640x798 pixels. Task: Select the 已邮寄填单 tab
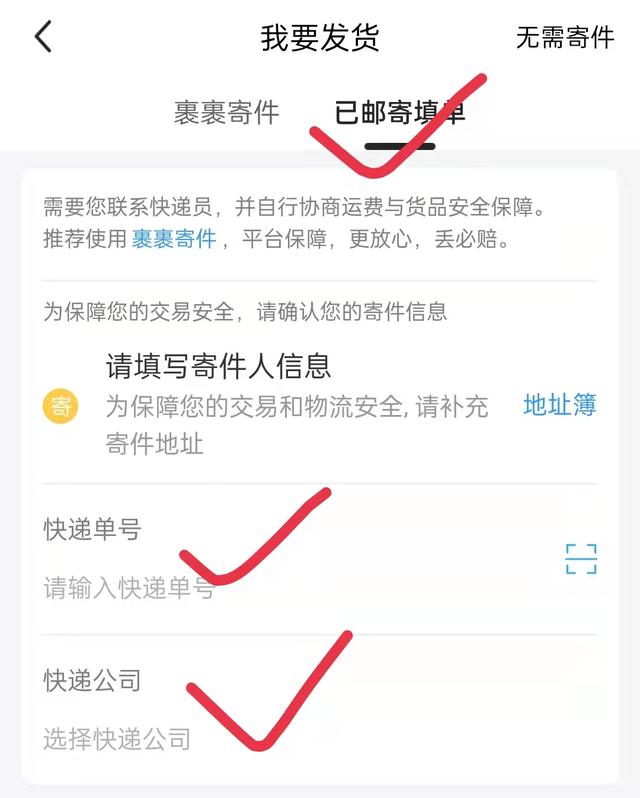400,113
